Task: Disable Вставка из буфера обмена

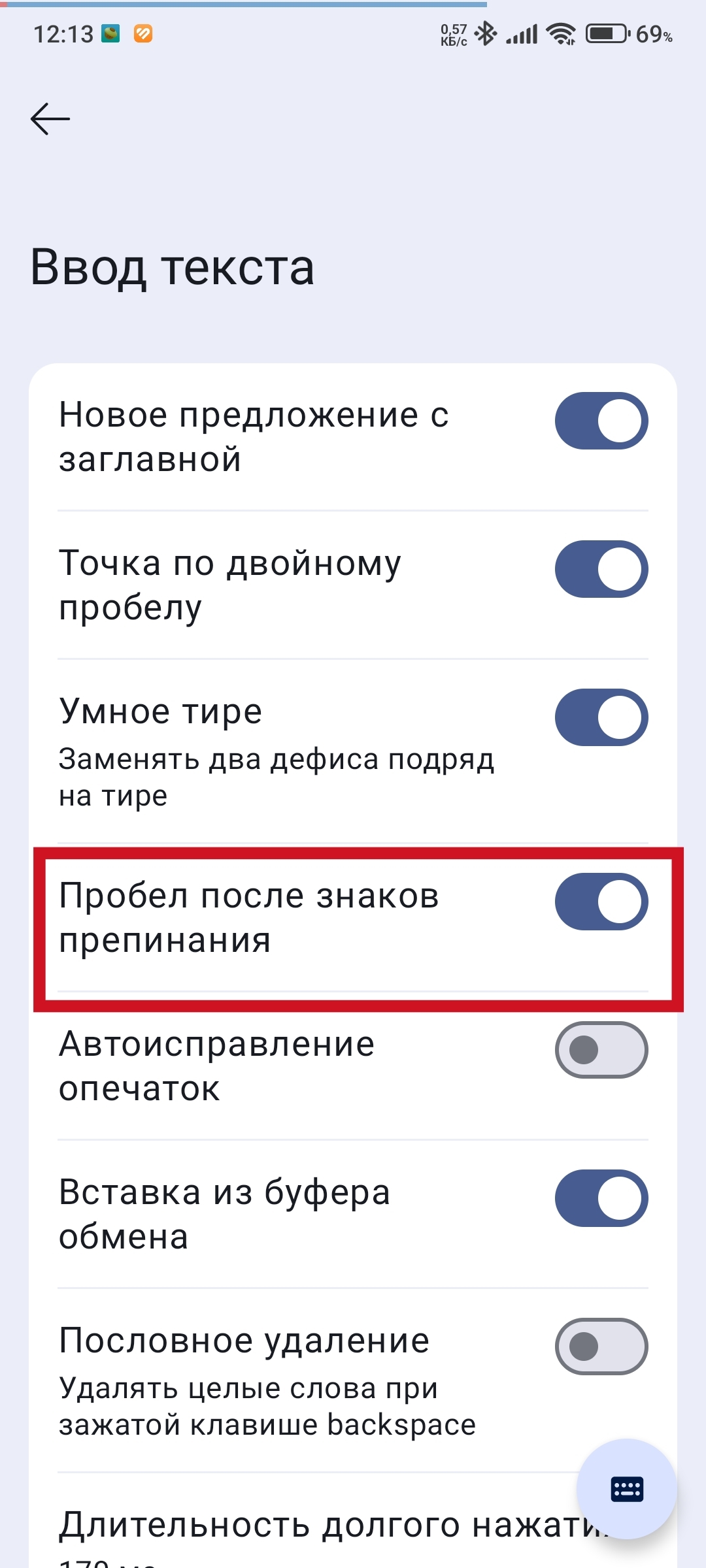Action: click(x=601, y=1198)
